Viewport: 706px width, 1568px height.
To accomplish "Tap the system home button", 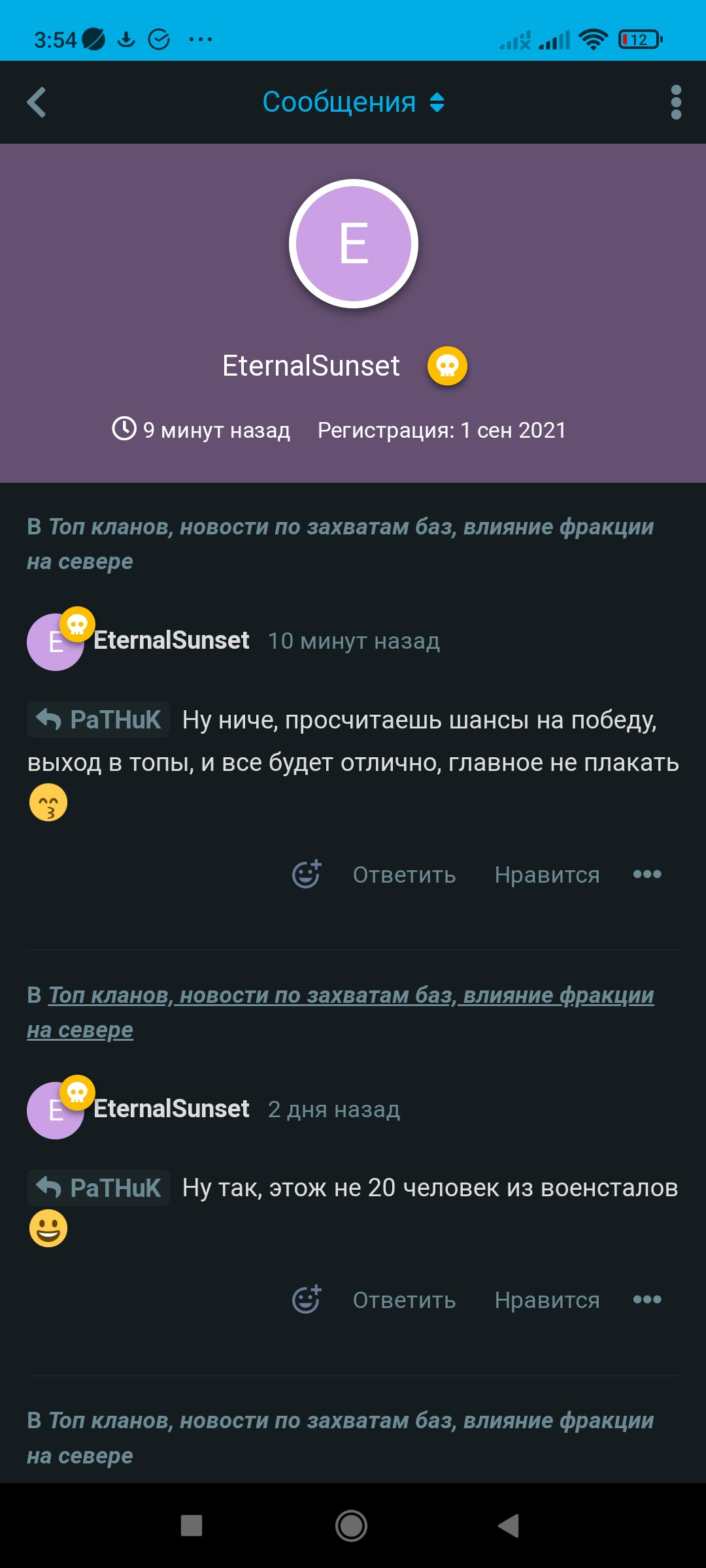I will [x=352, y=1526].
